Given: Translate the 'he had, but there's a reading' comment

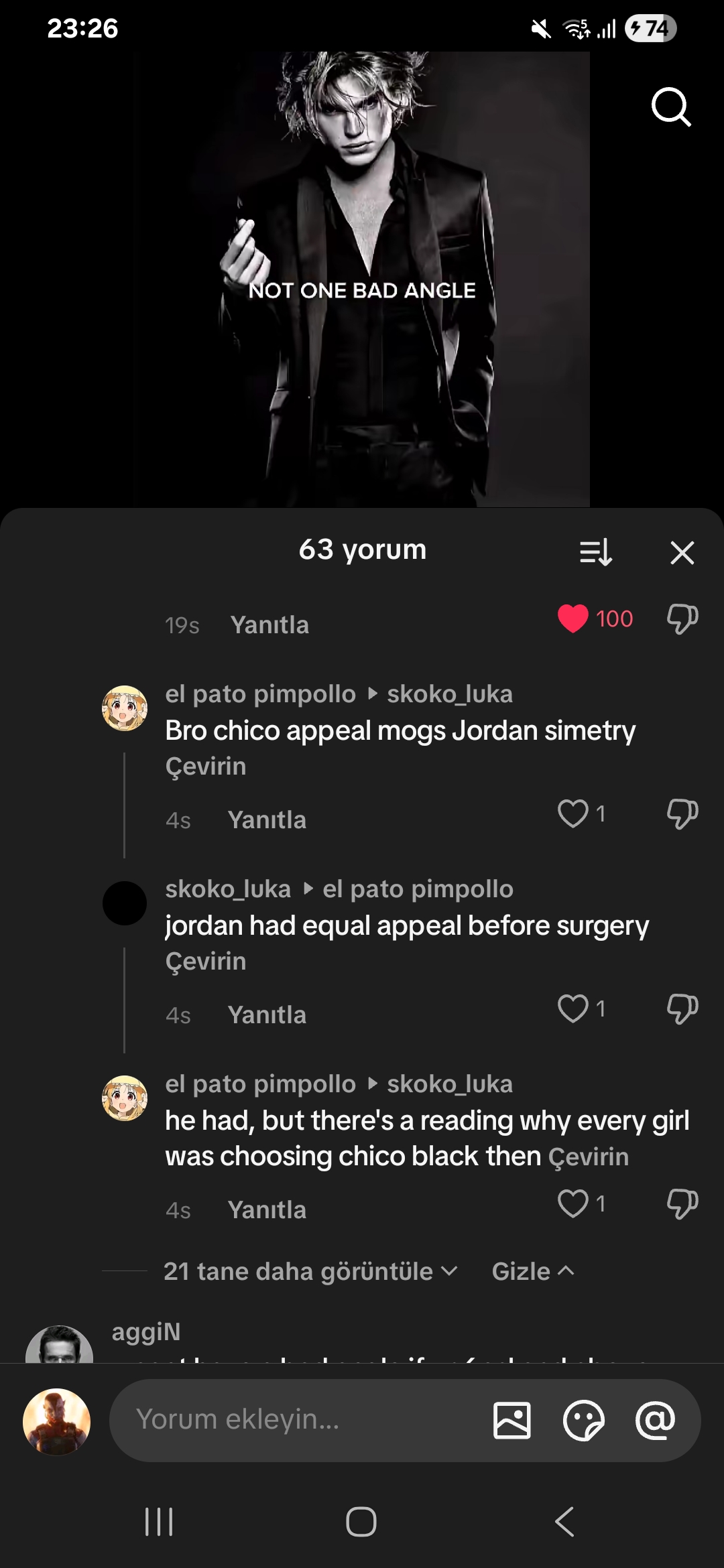Looking at the screenshot, I should click(x=588, y=1157).
